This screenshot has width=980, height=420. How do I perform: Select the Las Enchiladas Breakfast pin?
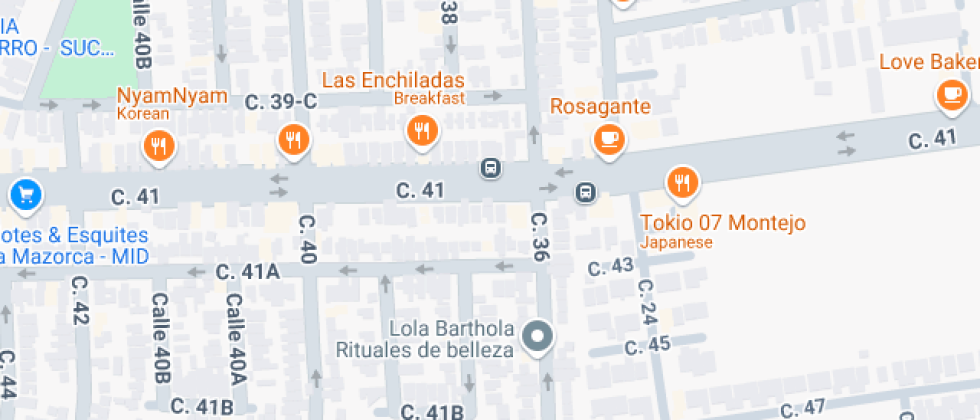[422, 131]
